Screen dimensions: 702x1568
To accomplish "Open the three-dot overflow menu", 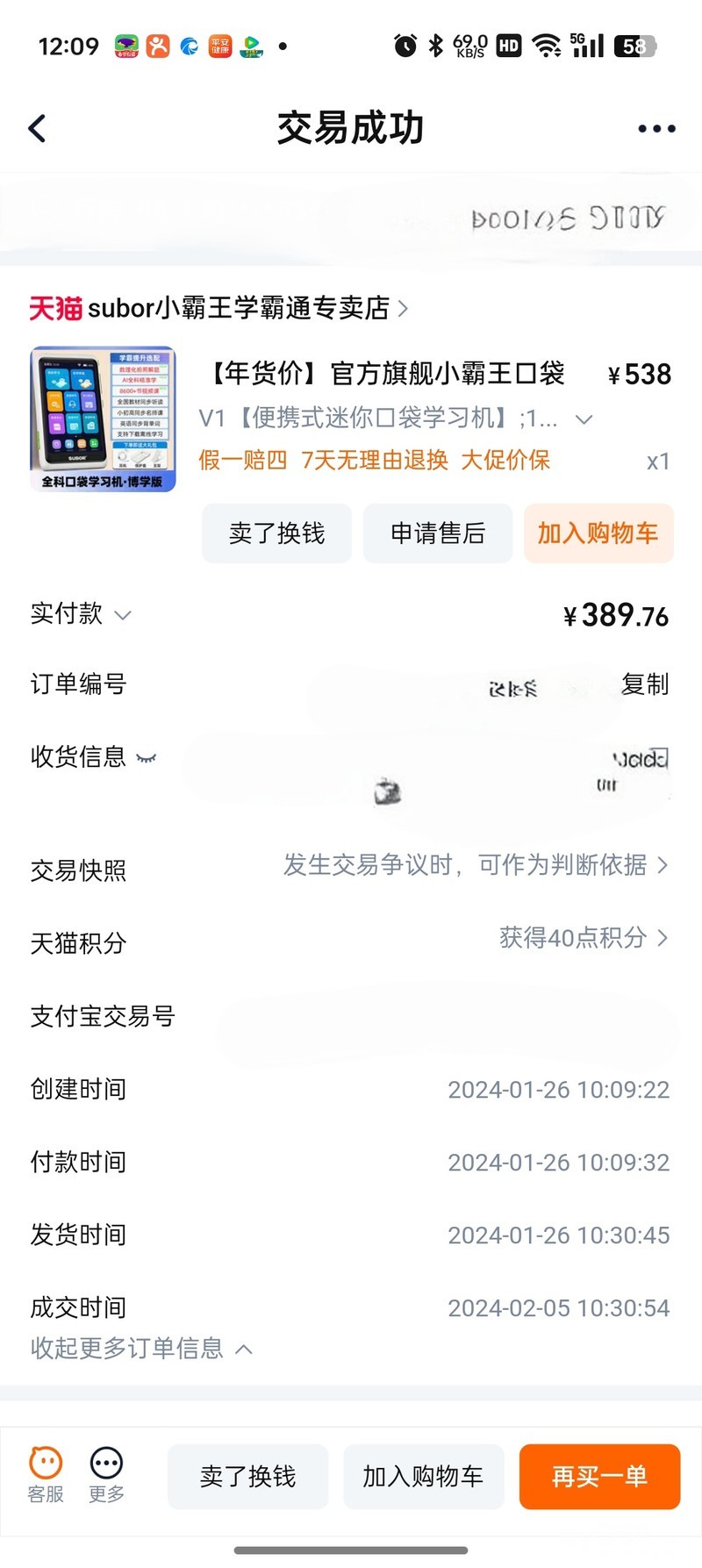I will click(656, 129).
